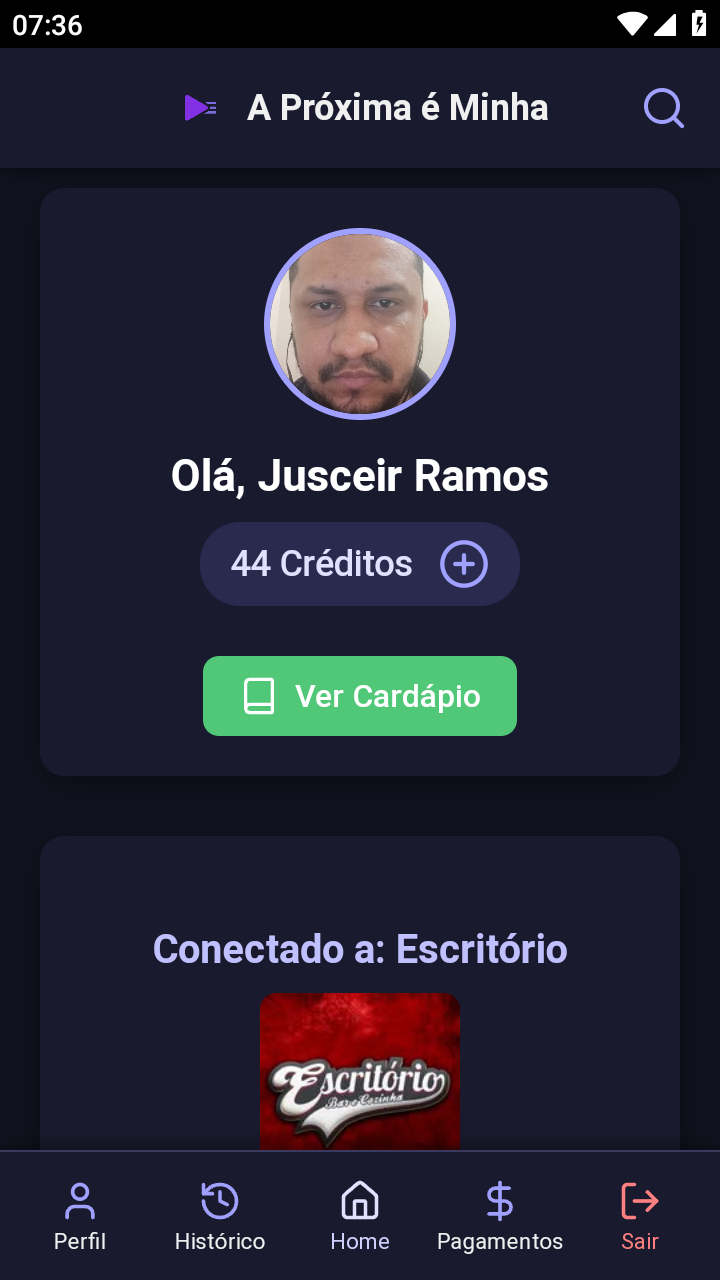720x1280 pixels.
Task: Tap the 44 Créditos pill
Action: 359,563
